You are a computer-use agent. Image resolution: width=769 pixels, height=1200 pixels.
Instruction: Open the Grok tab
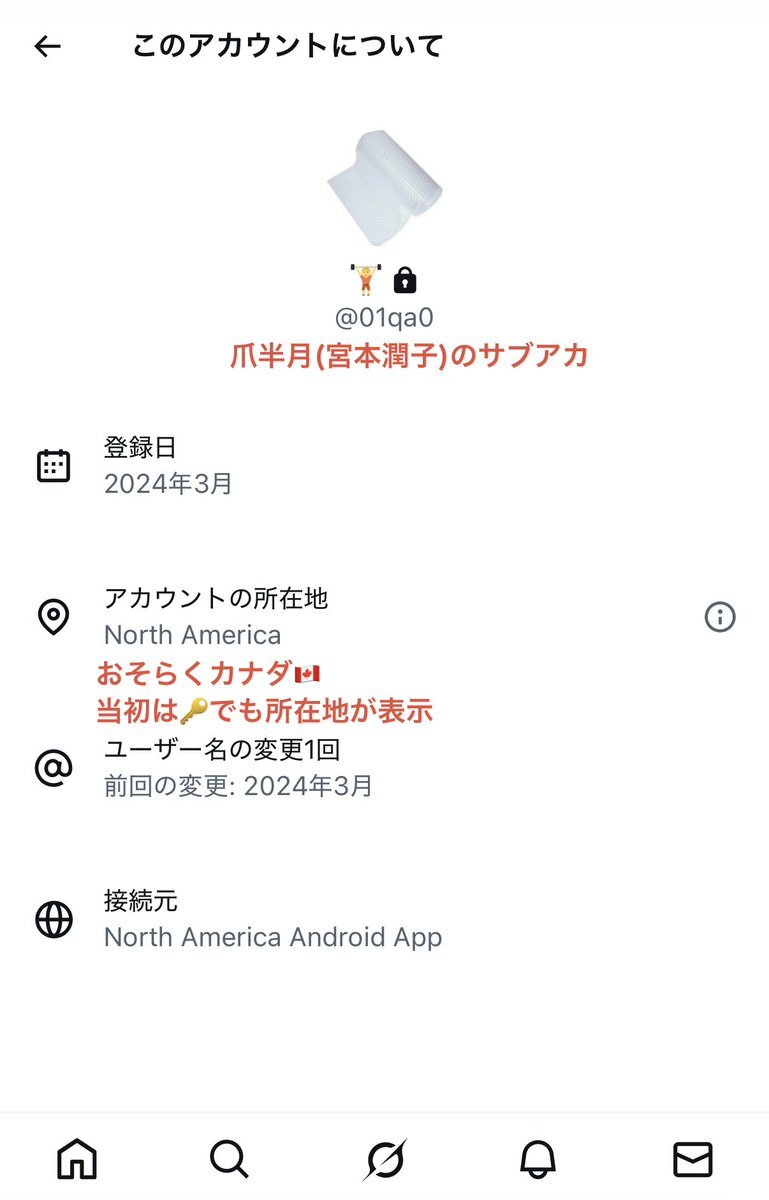point(384,1159)
